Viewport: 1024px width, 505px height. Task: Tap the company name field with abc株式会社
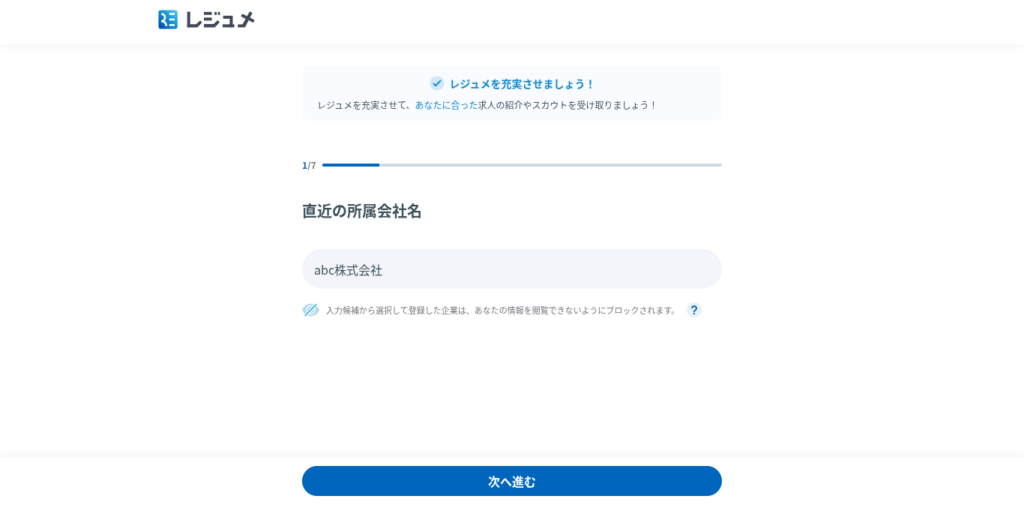[x=511, y=269]
